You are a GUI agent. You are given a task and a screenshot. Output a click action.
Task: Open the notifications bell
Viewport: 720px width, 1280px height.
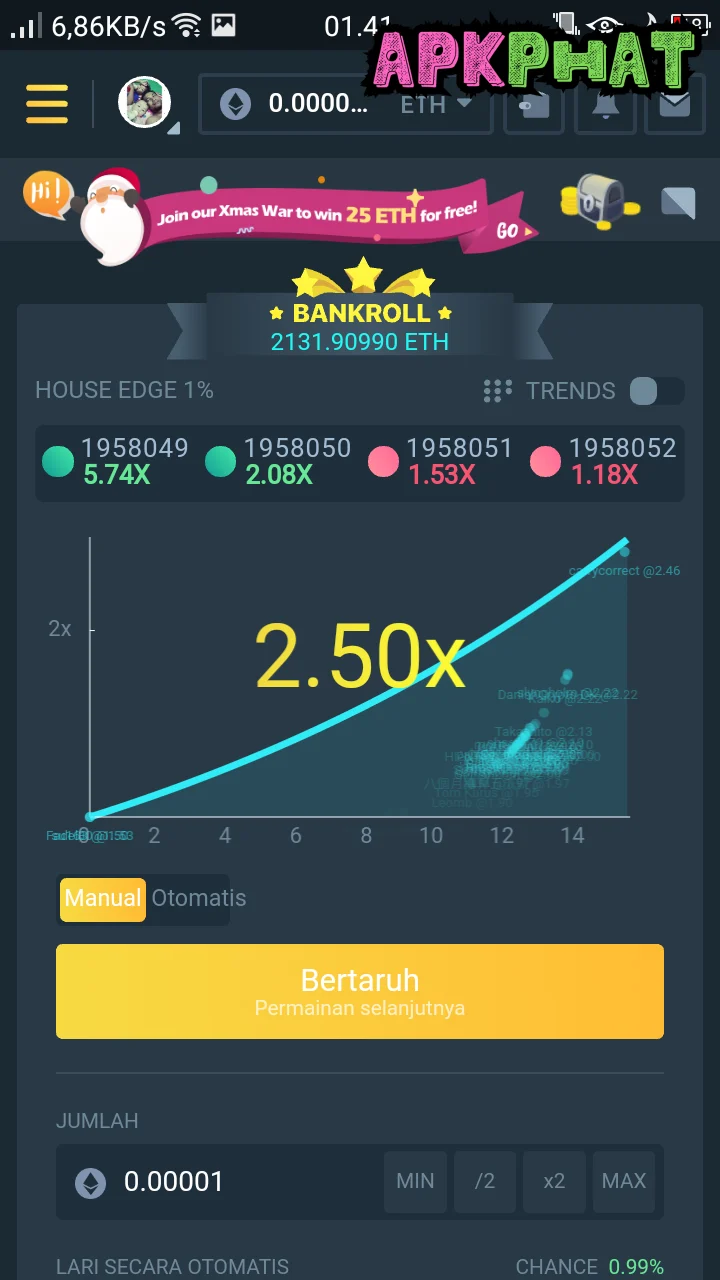604,104
